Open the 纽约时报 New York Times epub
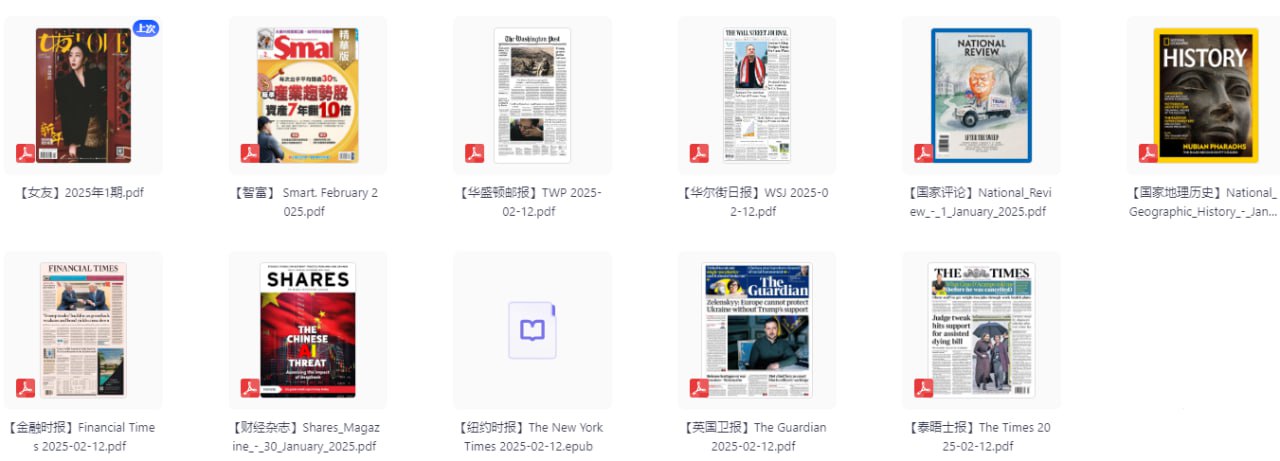The height and width of the screenshot is (461, 1280). pyautogui.click(x=532, y=331)
